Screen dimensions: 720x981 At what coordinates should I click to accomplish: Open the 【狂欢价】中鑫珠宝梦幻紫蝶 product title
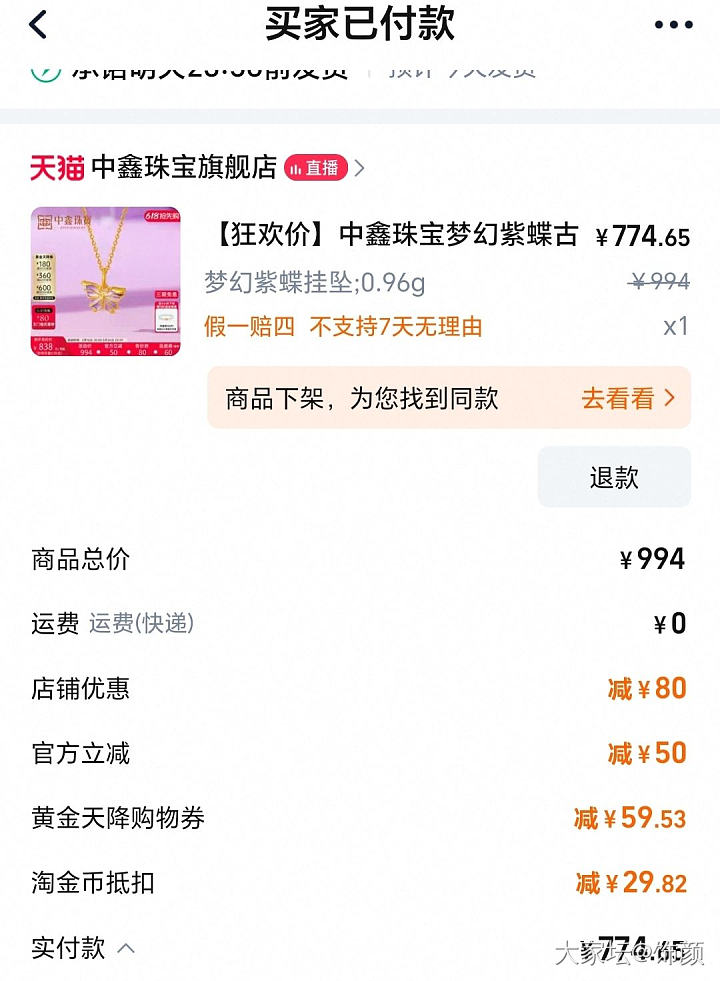tap(396, 235)
